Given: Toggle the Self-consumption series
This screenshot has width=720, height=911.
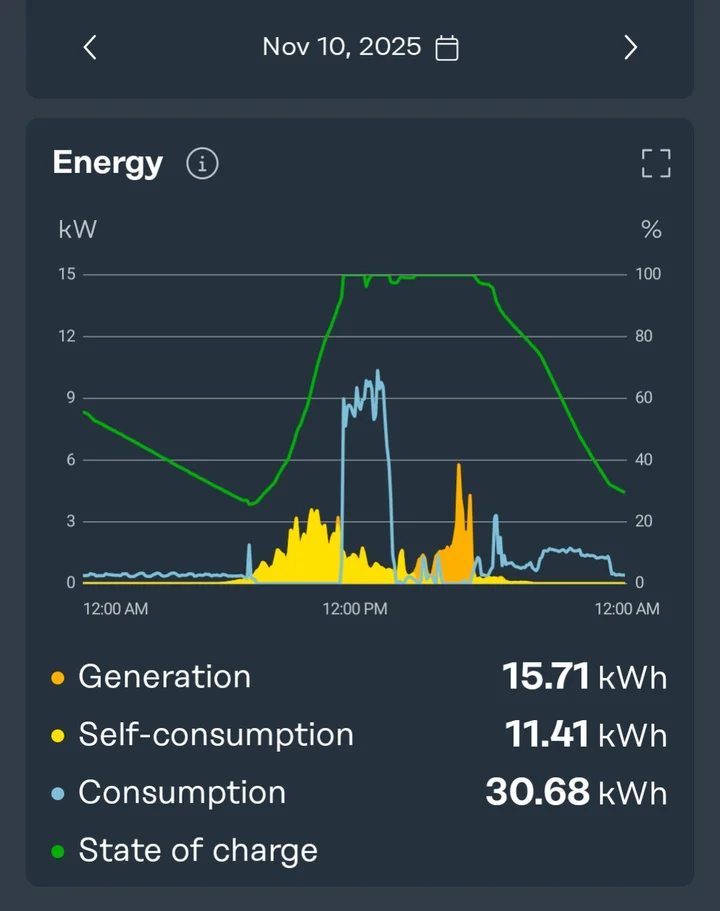Looking at the screenshot, I should [215, 735].
